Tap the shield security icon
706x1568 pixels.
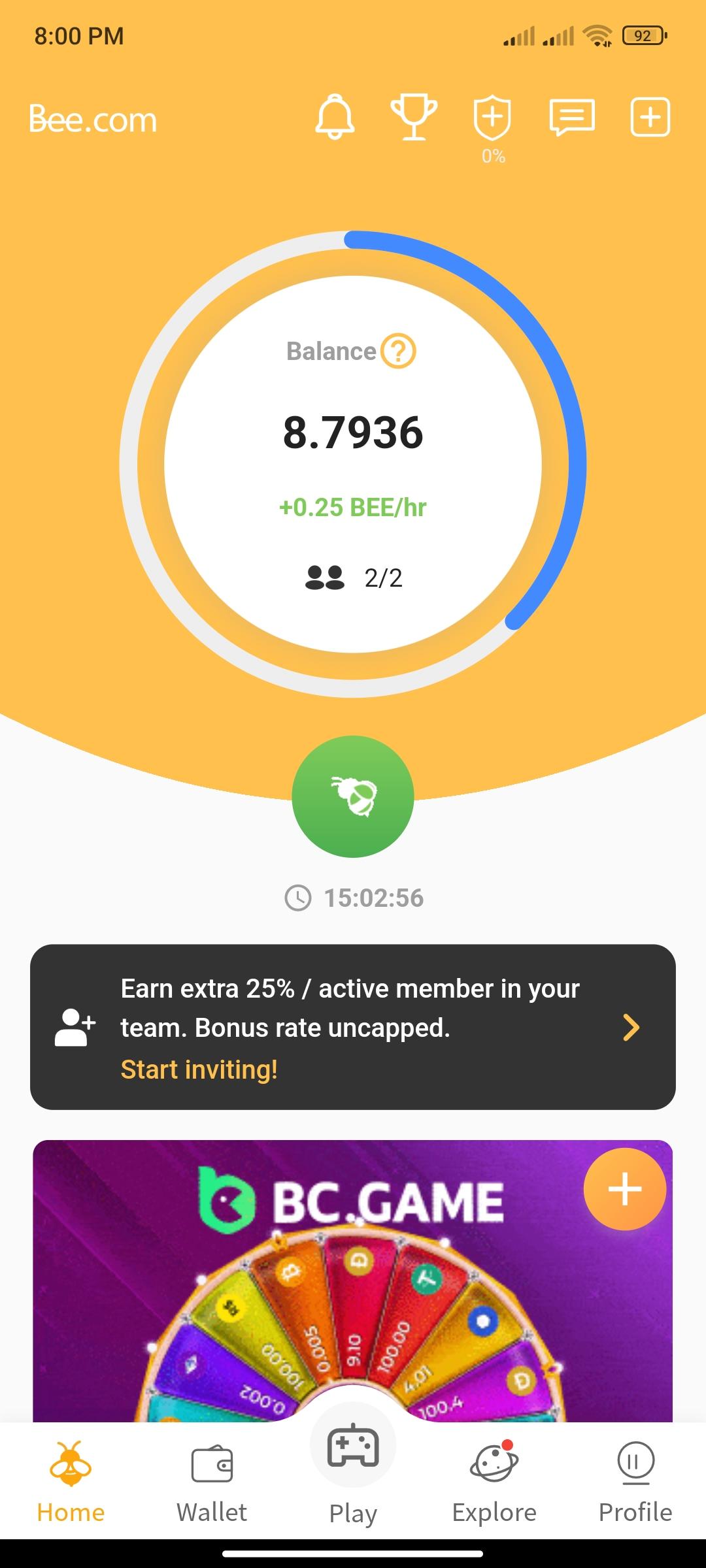(492, 119)
